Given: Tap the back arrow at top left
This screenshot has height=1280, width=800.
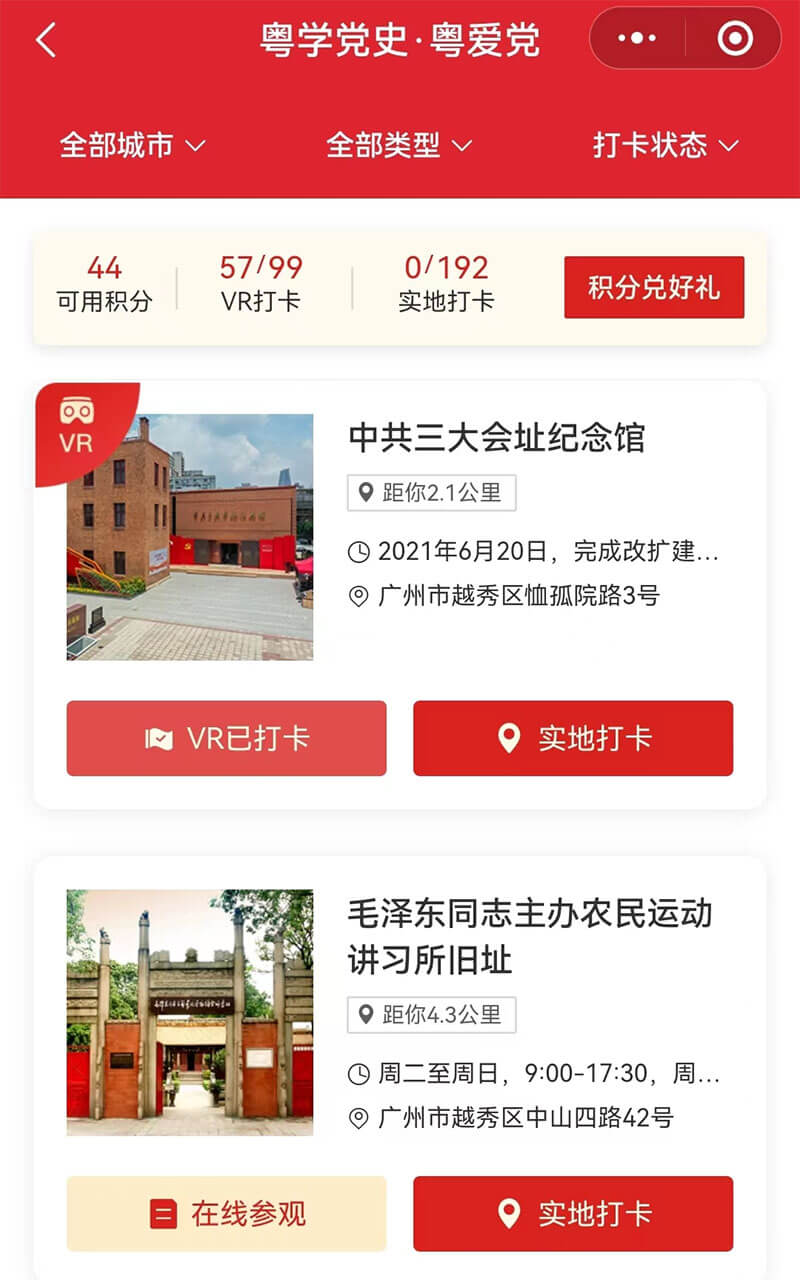Looking at the screenshot, I should pyautogui.click(x=44, y=38).
